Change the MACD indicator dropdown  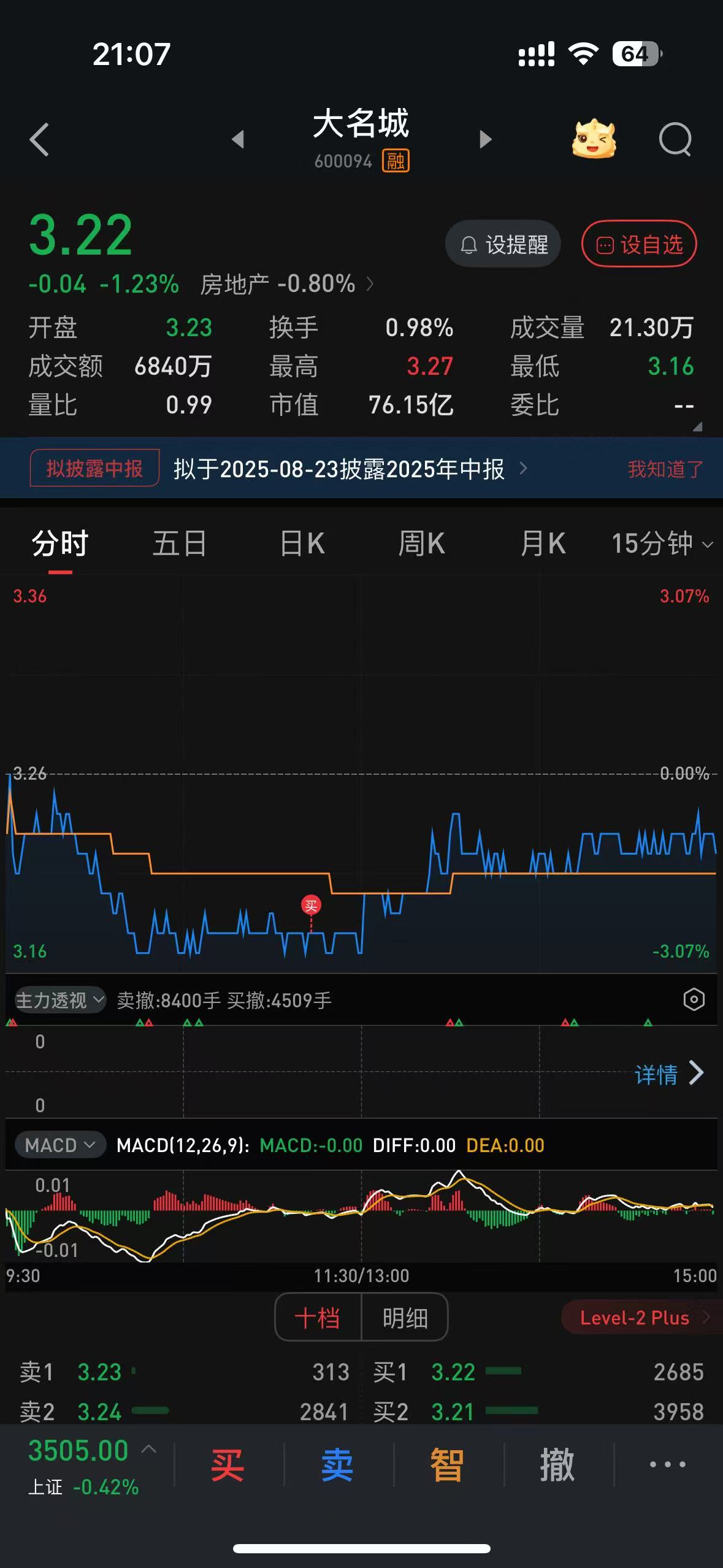[x=60, y=1145]
